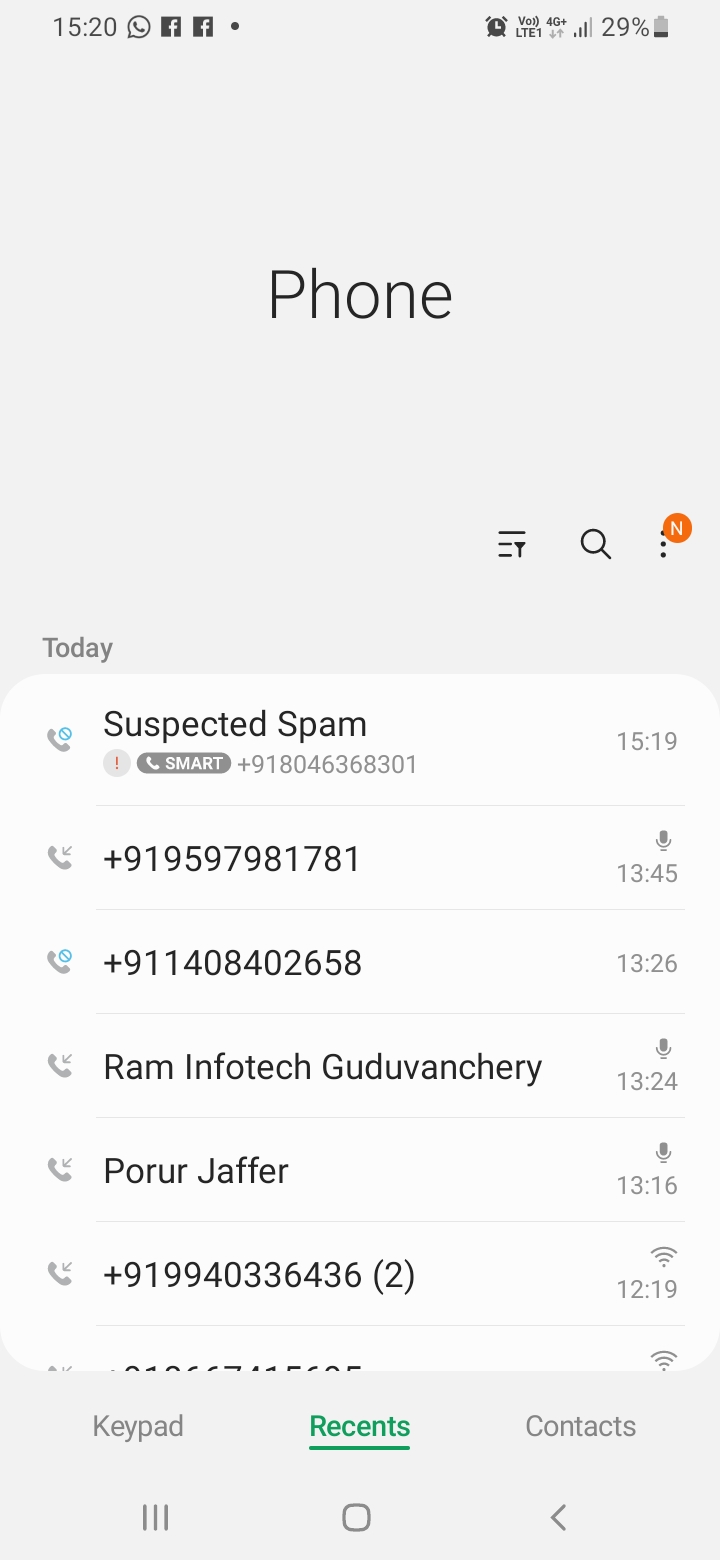
Task: Go to the Contacts tab
Action: [x=581, y=1426]
